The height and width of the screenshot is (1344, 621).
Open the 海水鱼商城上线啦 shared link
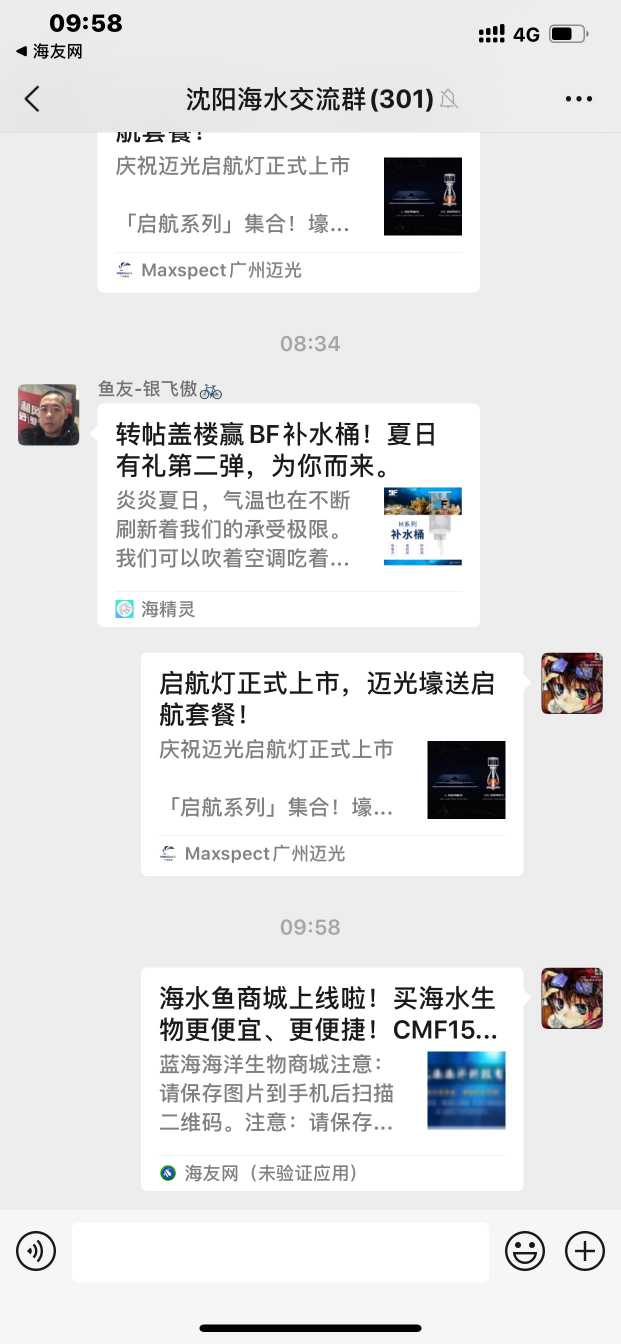(x=331, y=1078)
